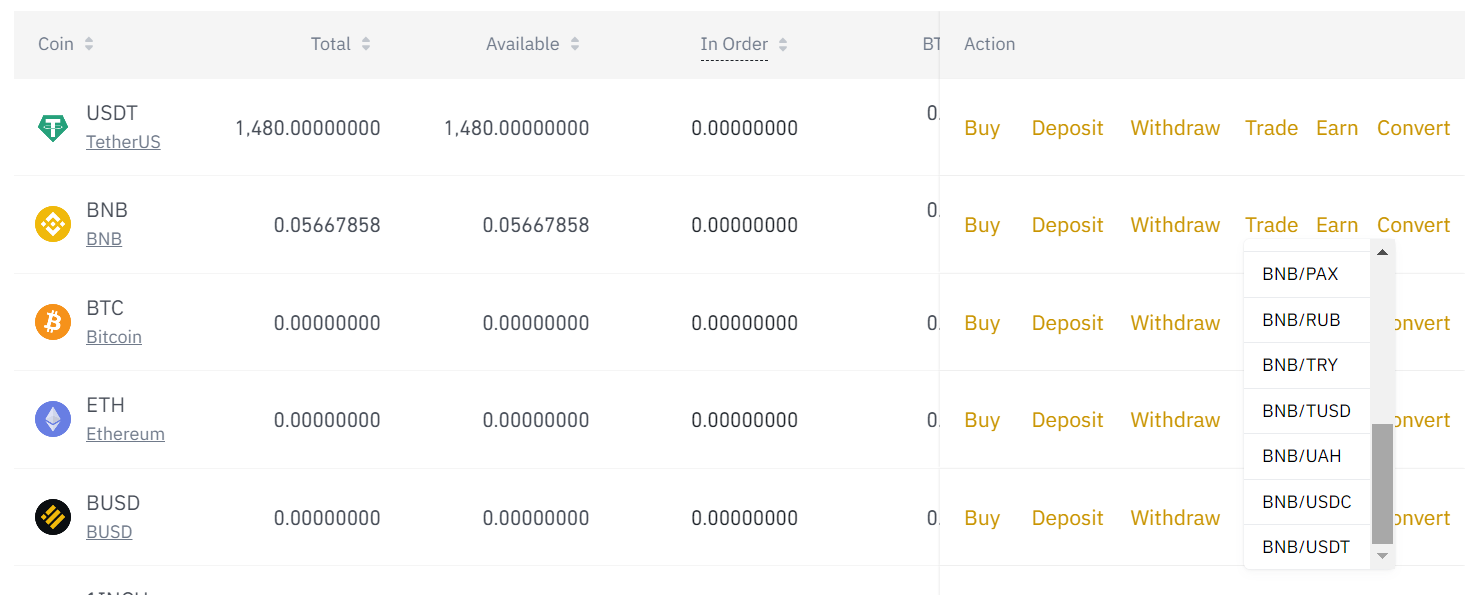Withdraw ETH from its row
This screenshot has width=1472, height=595.
click(x=1175, y=420)
